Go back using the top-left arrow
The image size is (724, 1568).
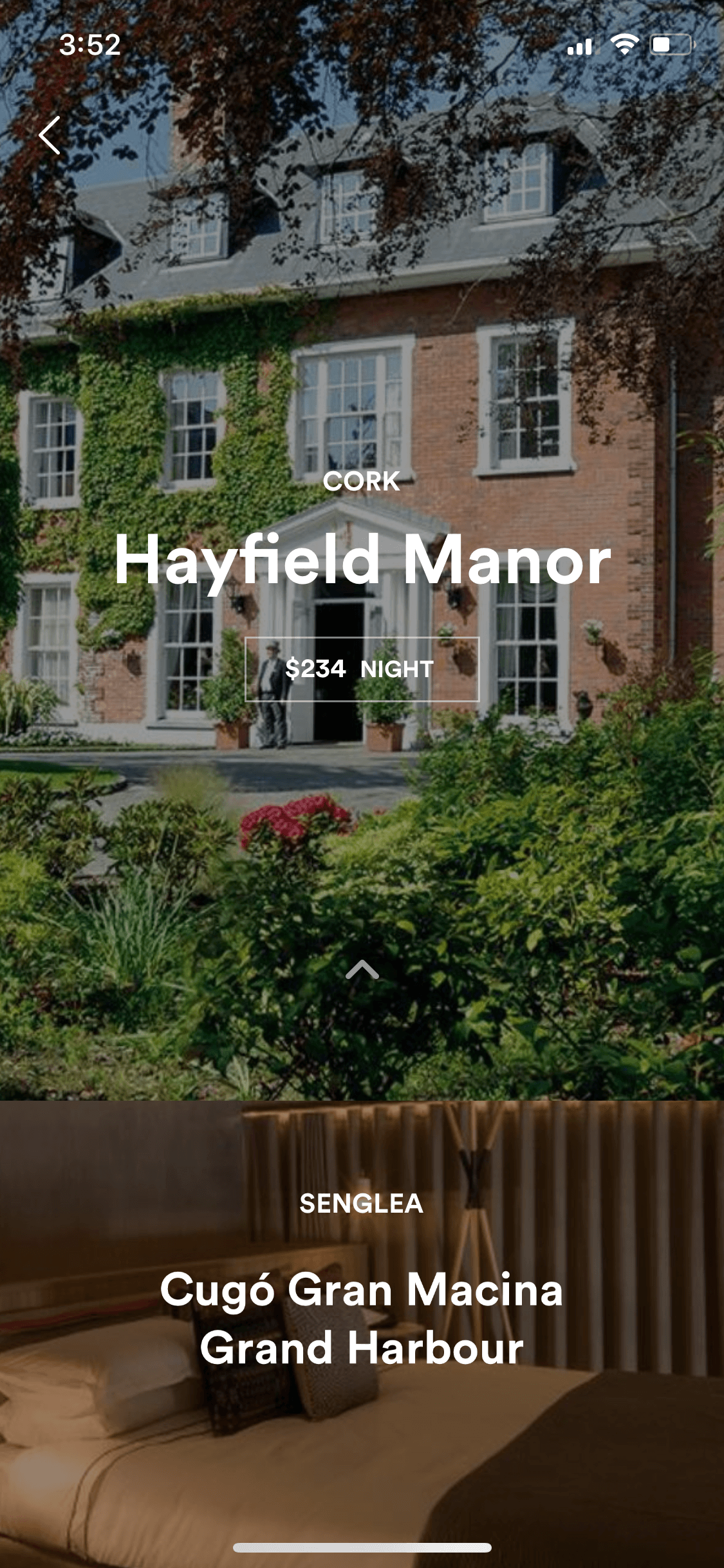[50, 135]
